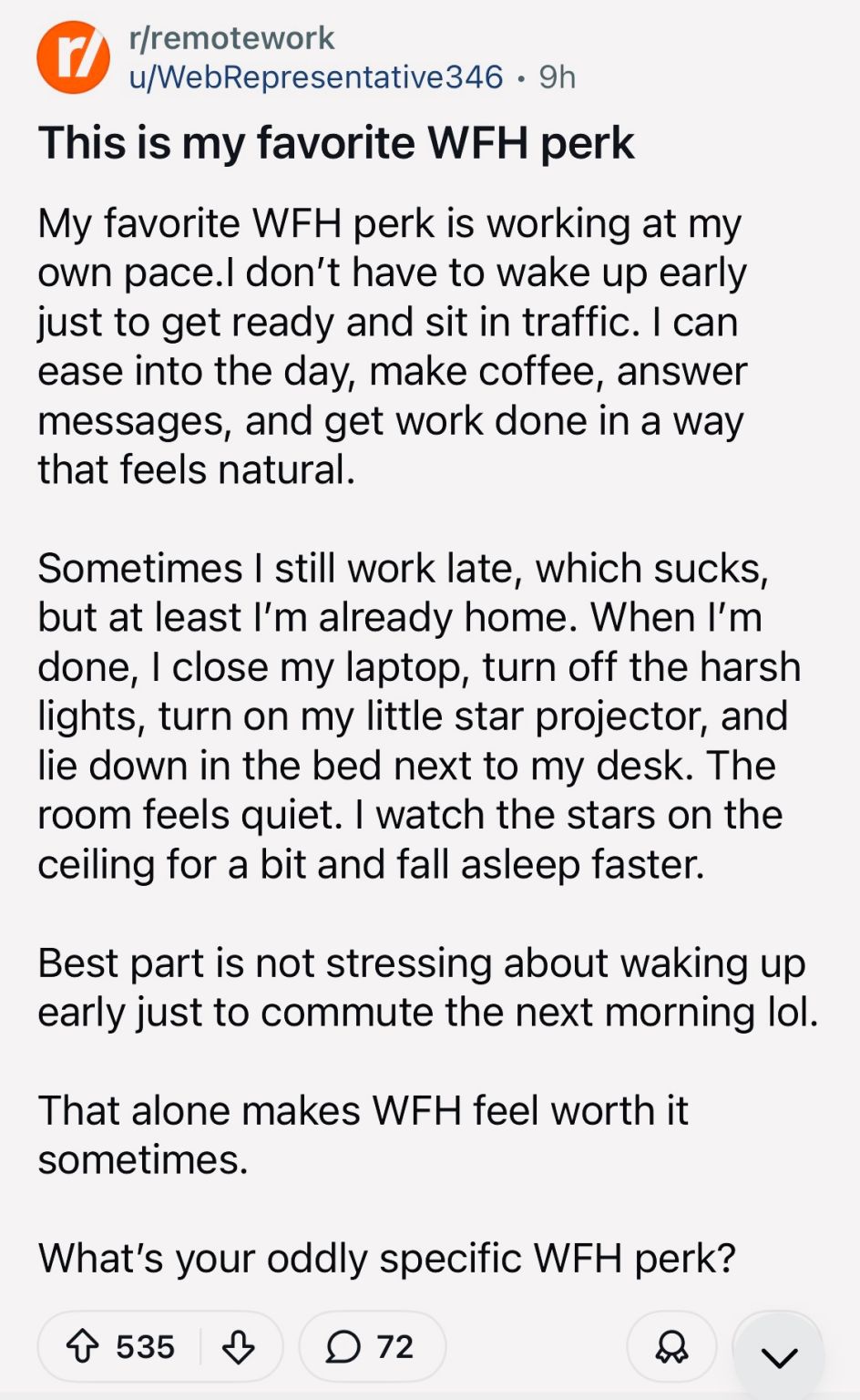Downvote this WFH perk post

(x=239, y=1346)
